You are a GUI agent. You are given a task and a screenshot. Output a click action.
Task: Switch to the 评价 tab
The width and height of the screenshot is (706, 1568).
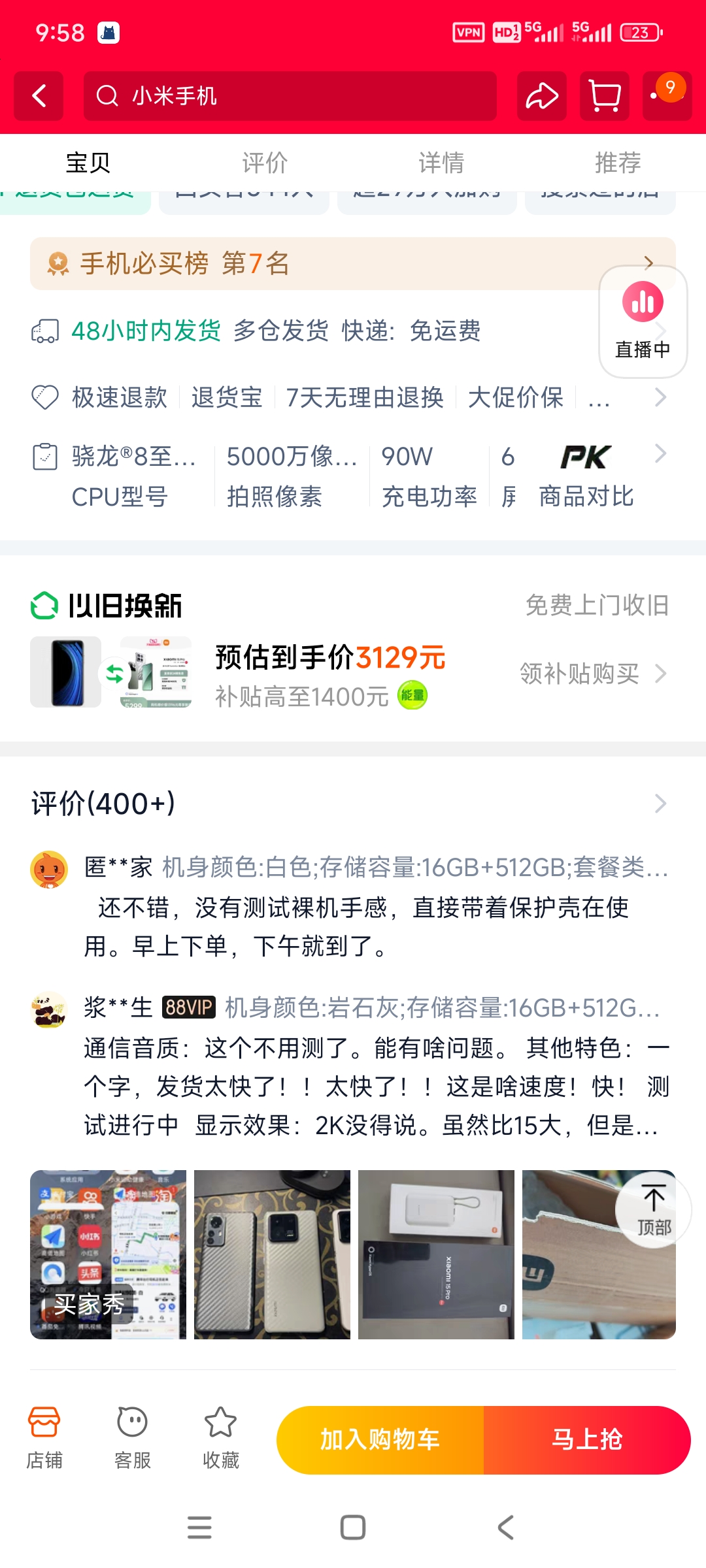click(265, 163)
